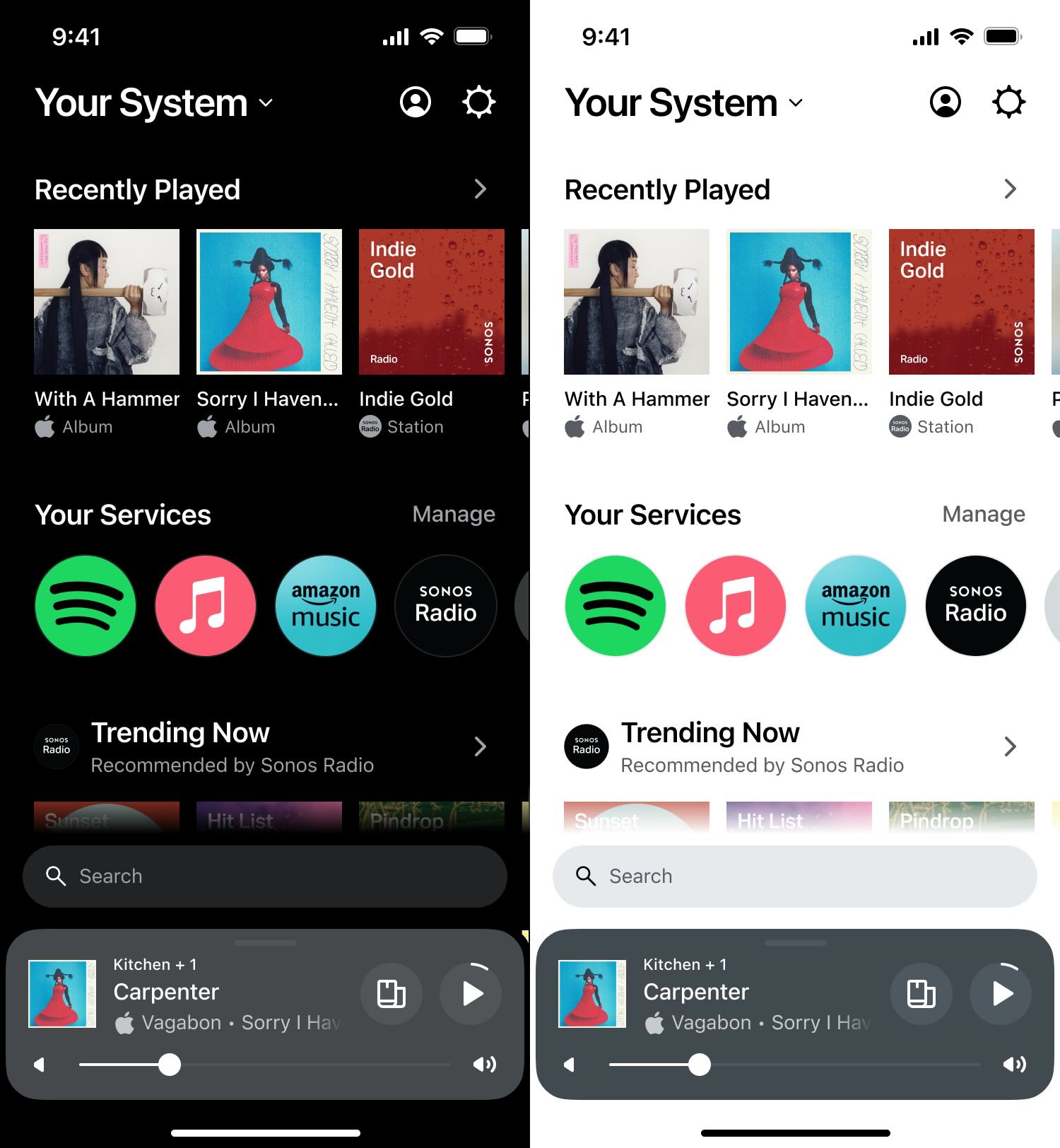The width and height of the screenshot is (1060, 1148).
Task: Open Indie Gold station on dark screen
Action: 432,302
